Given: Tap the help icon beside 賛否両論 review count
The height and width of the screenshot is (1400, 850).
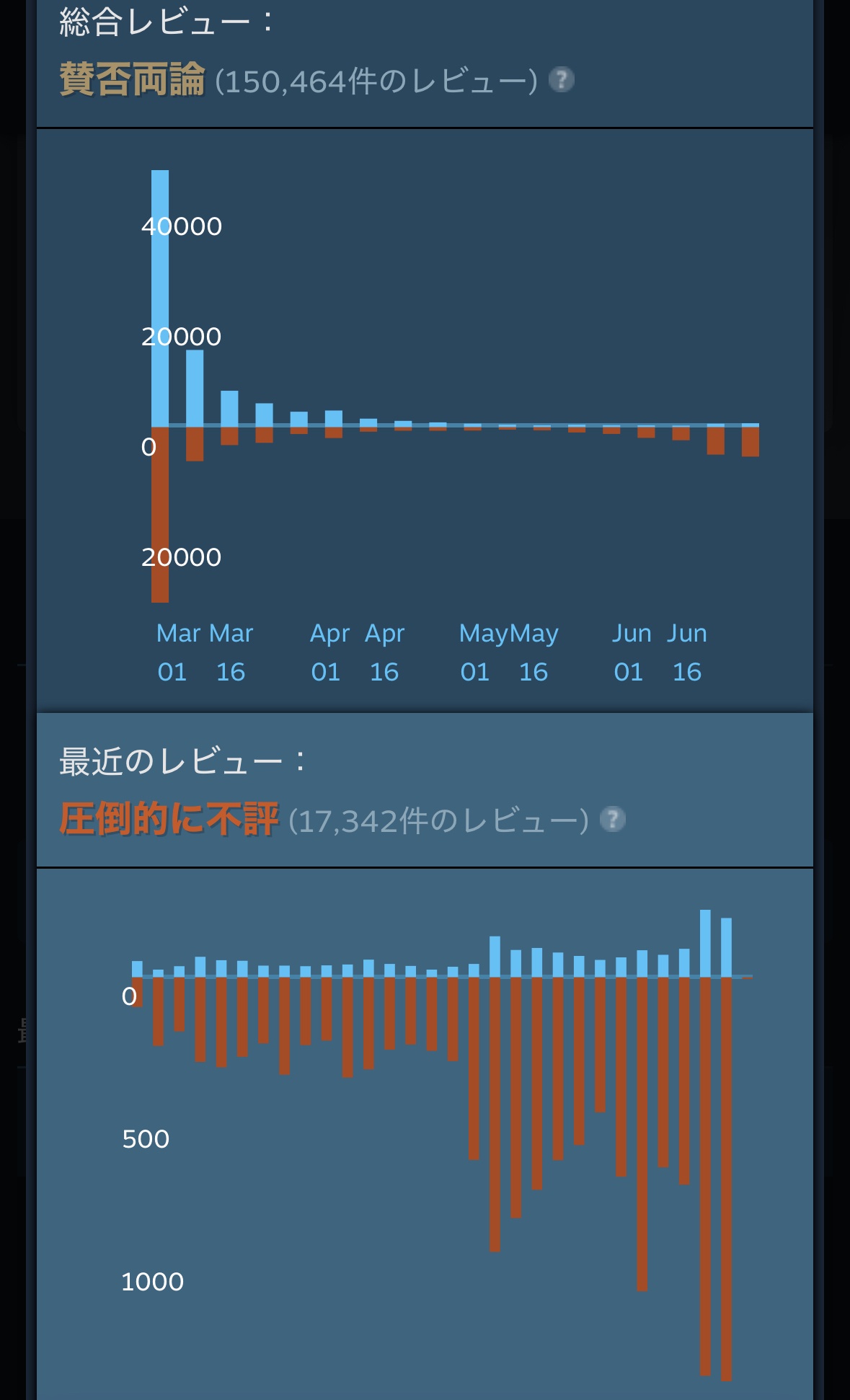Looking at the screenshot, I should tap(561, 79).
